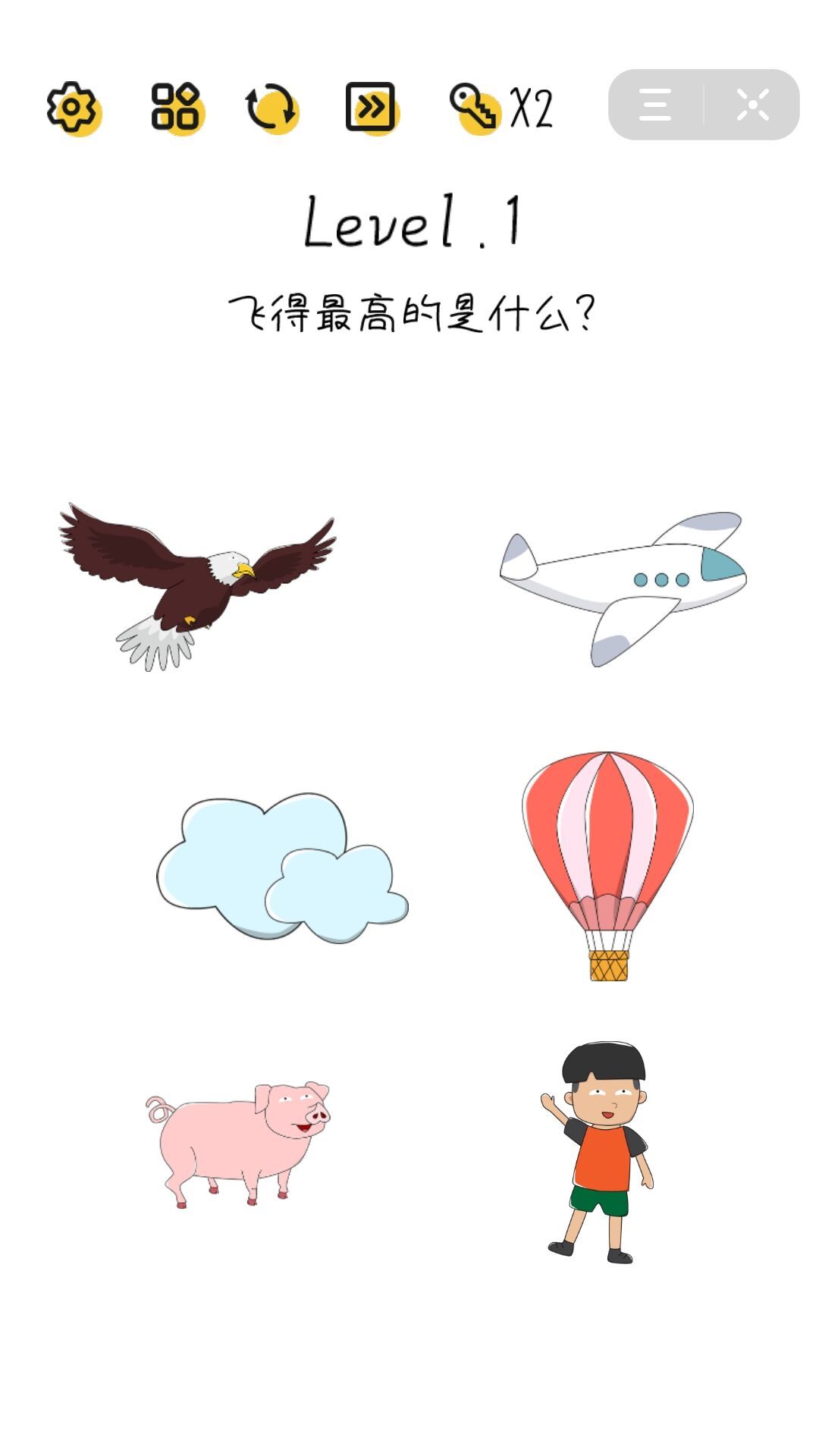819x1456 pixels.
Task: Open the settings gear
Action: [x=72, y=108]
